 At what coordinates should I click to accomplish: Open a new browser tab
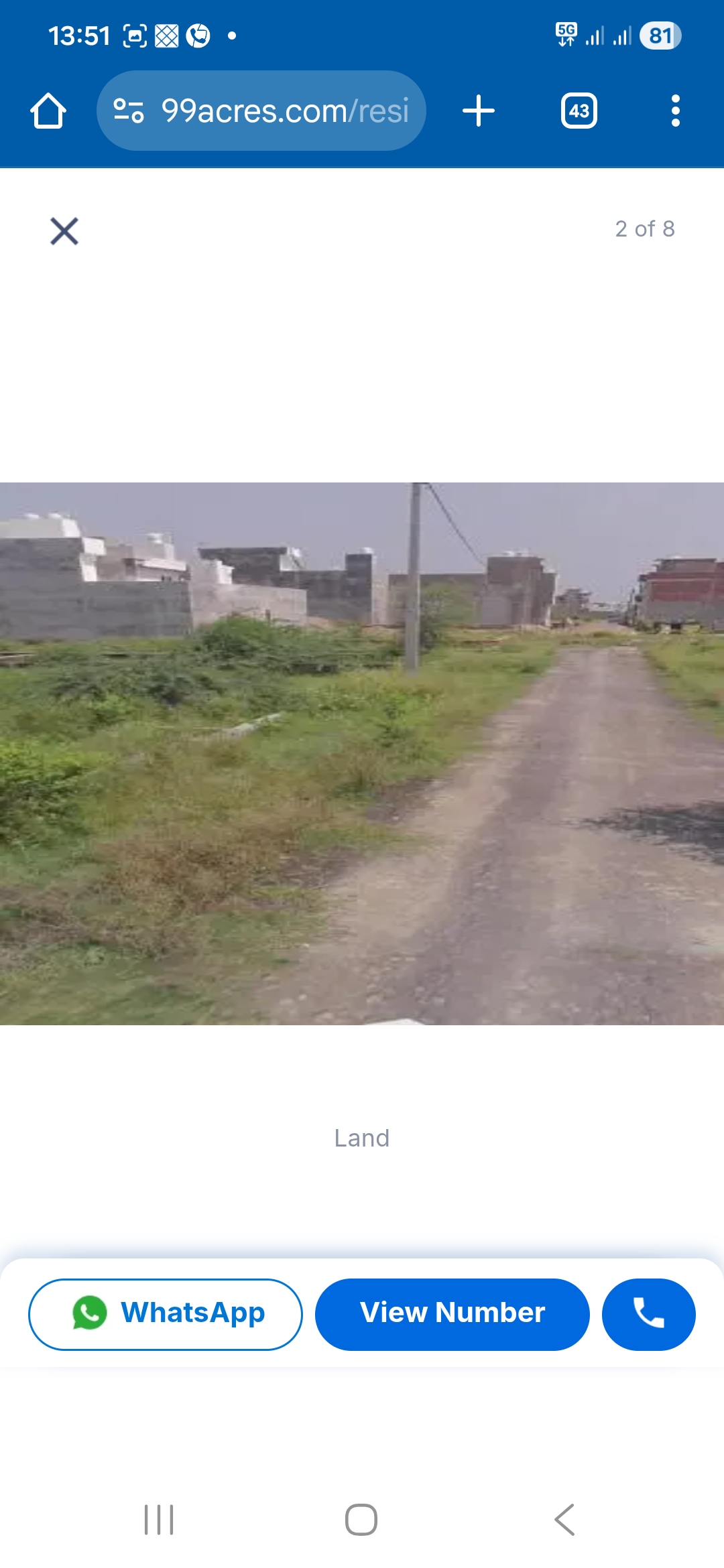click(479, 111)
